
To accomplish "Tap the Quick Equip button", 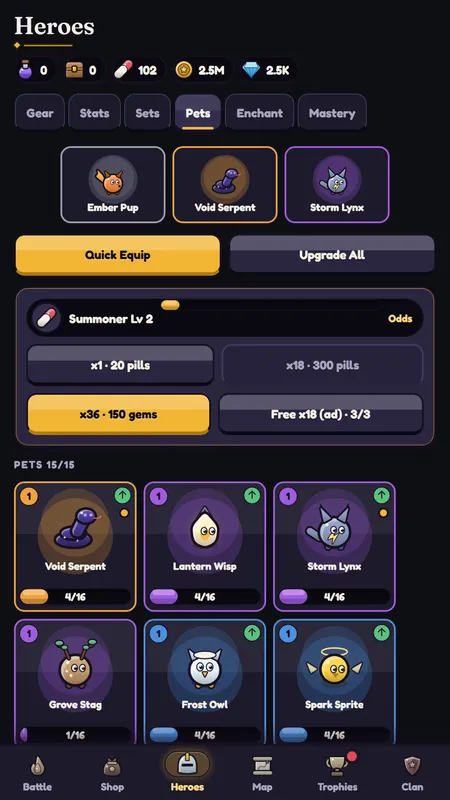I will [118, 255].
